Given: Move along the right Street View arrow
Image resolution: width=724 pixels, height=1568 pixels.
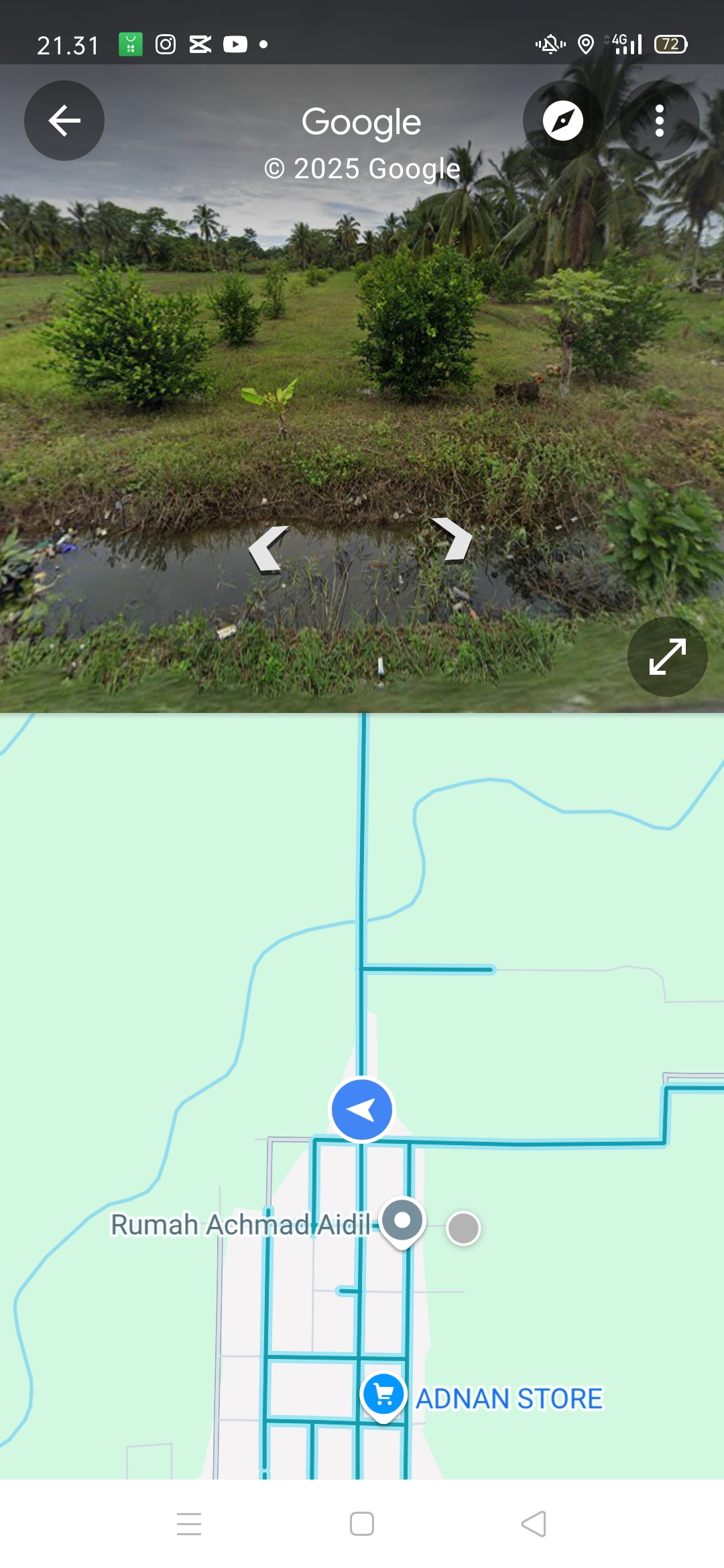Looking at the screenshot, I should (452, 539).
